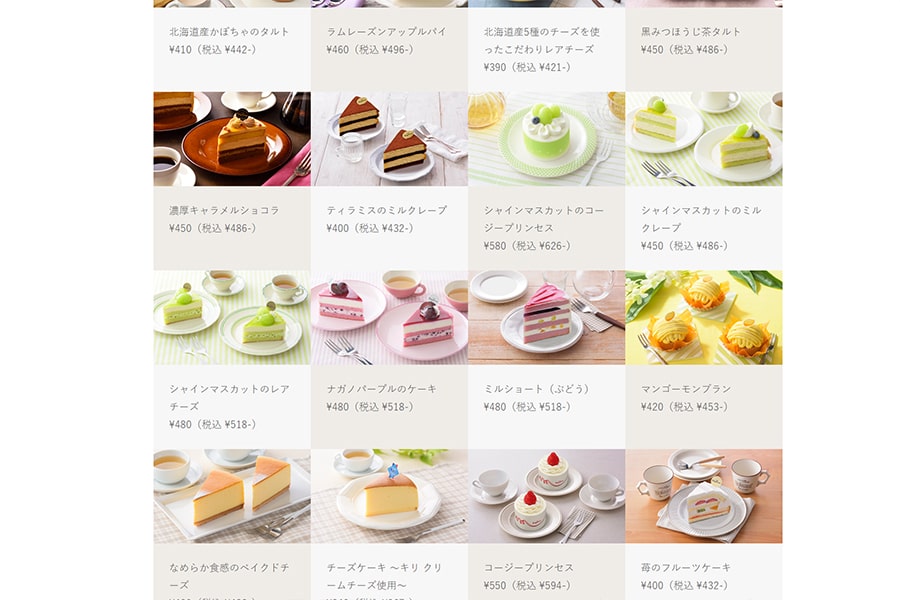View the チーズケーキ〜キリ クリームチーズ使用〜 item
900x600 pixels.
click(x=389, y=496)
